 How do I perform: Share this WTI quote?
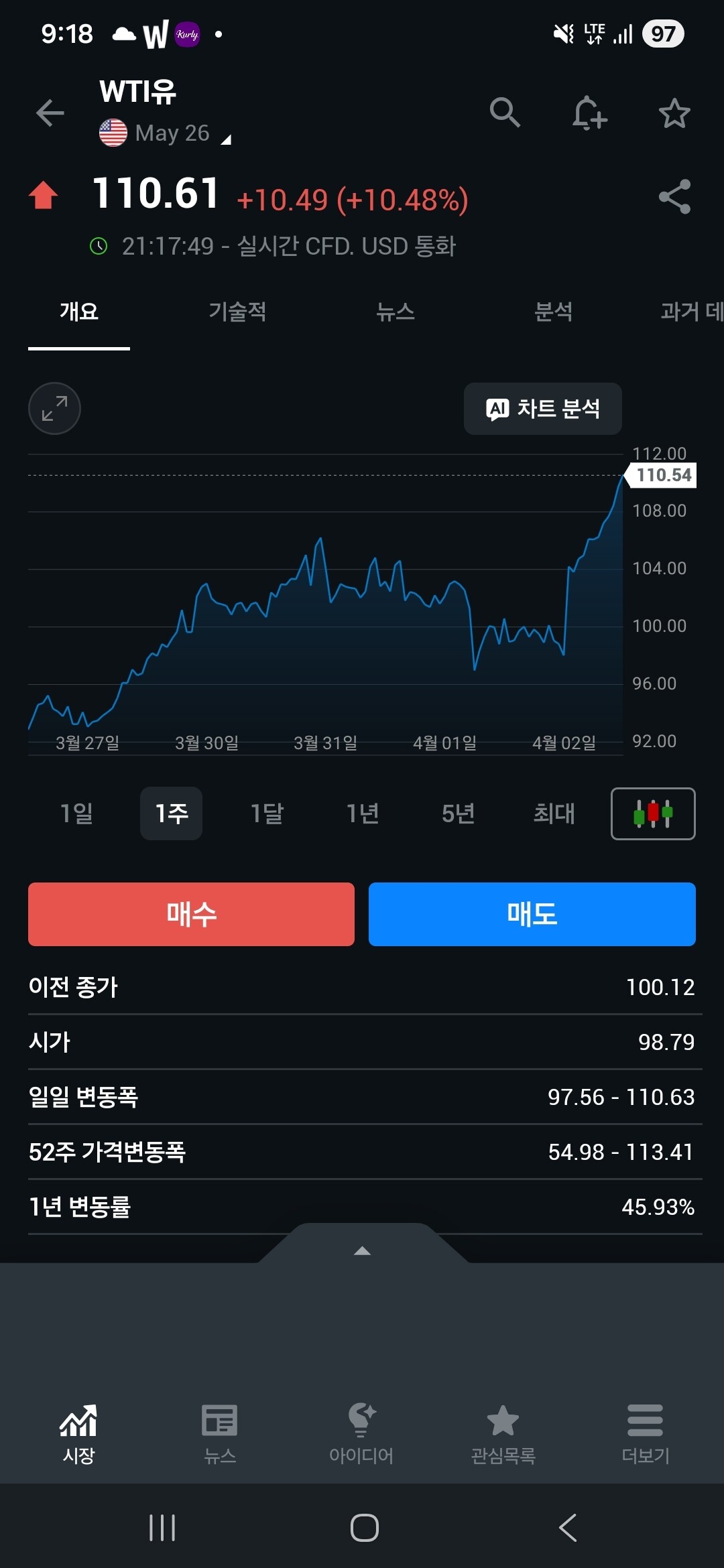coord(674,197)
